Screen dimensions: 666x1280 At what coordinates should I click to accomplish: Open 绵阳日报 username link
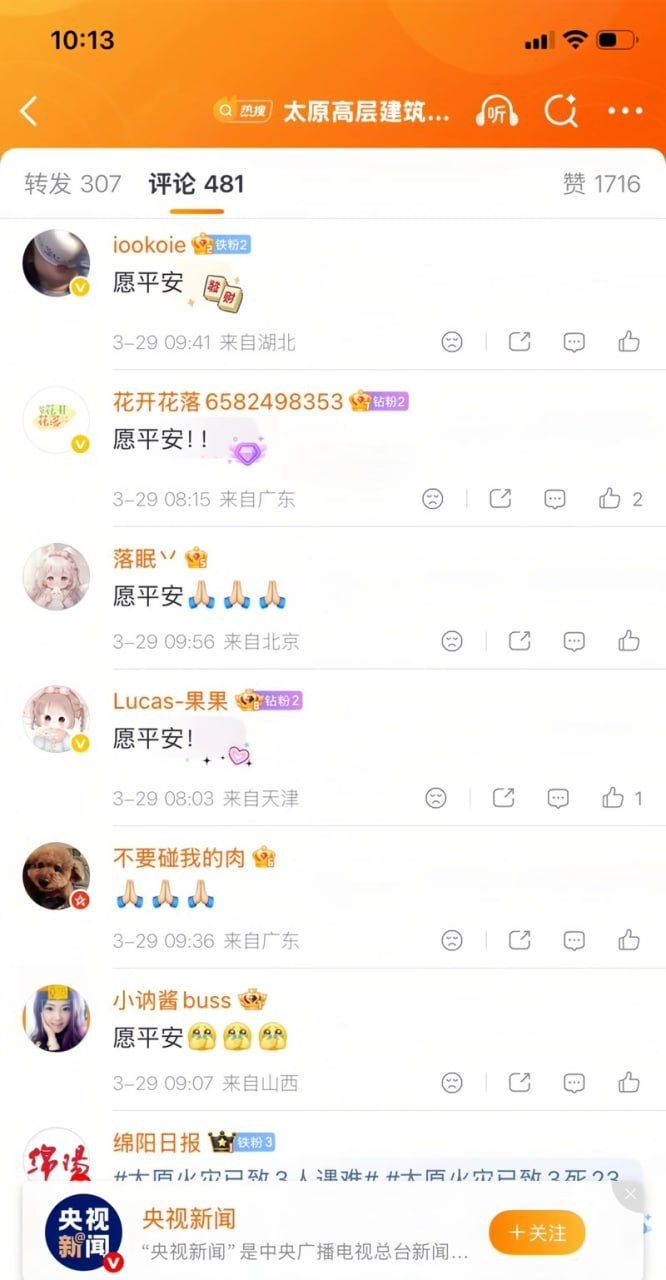157,1142
